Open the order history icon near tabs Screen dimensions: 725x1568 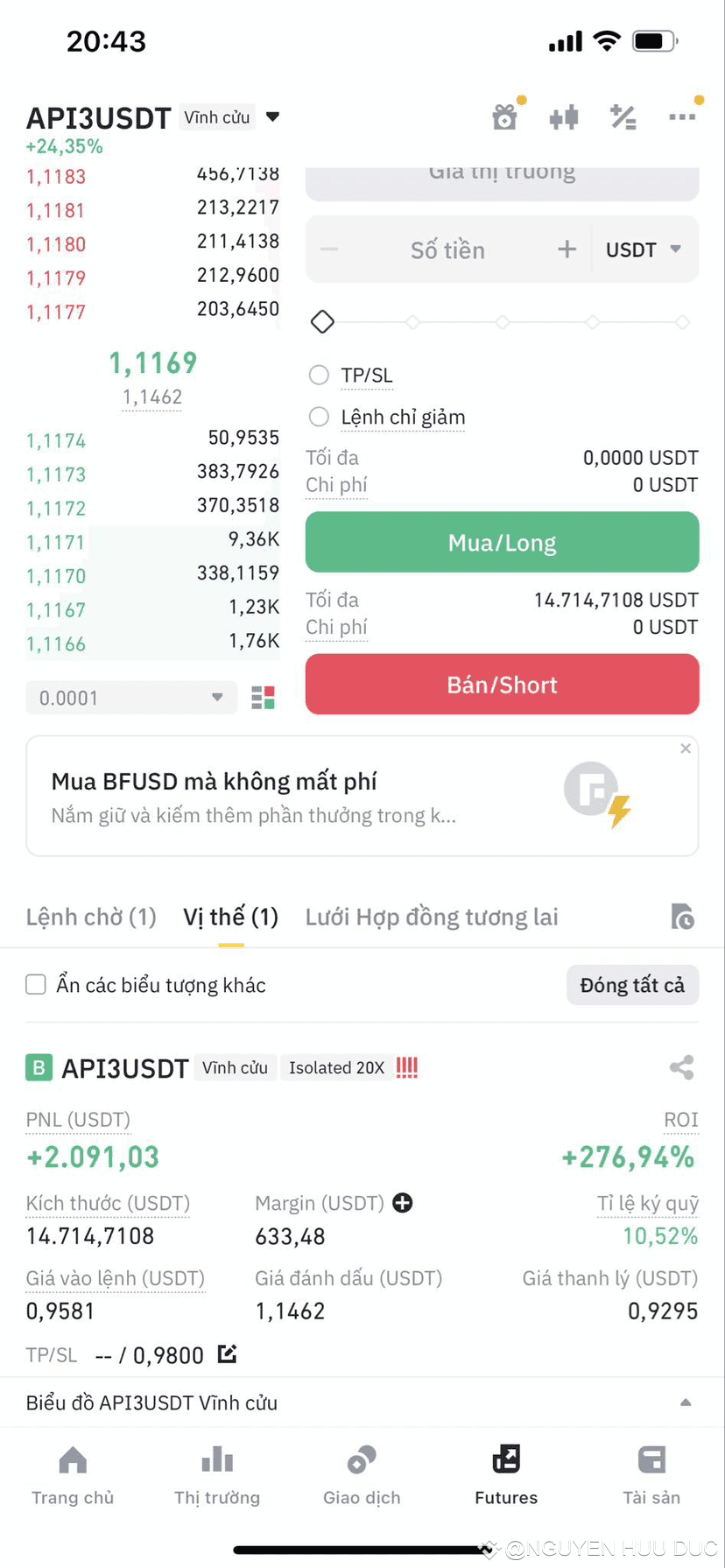(682, 917)
